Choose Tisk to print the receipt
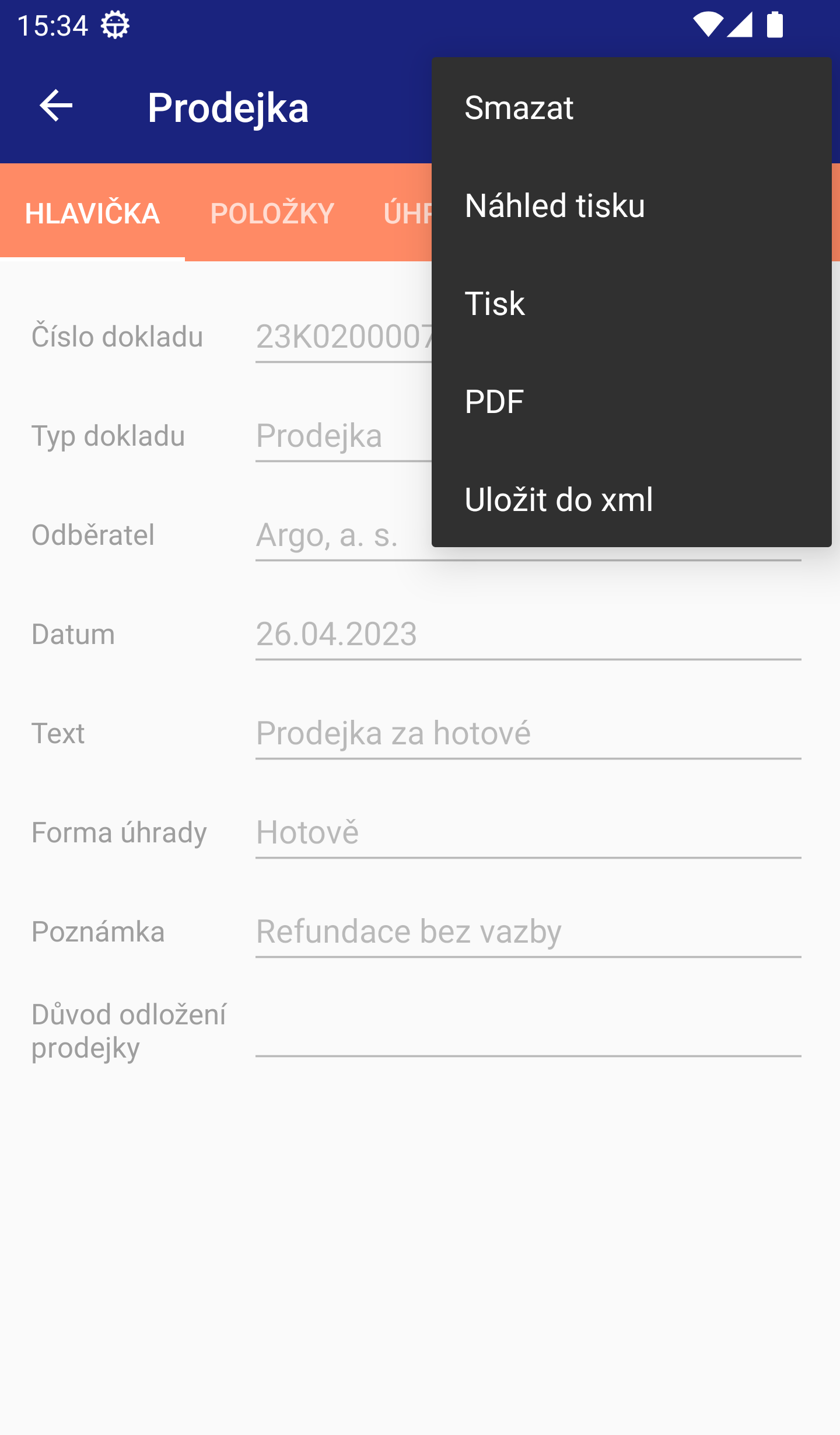The height and width of the screenshot is (1435, 840). (x=631, y=303)
